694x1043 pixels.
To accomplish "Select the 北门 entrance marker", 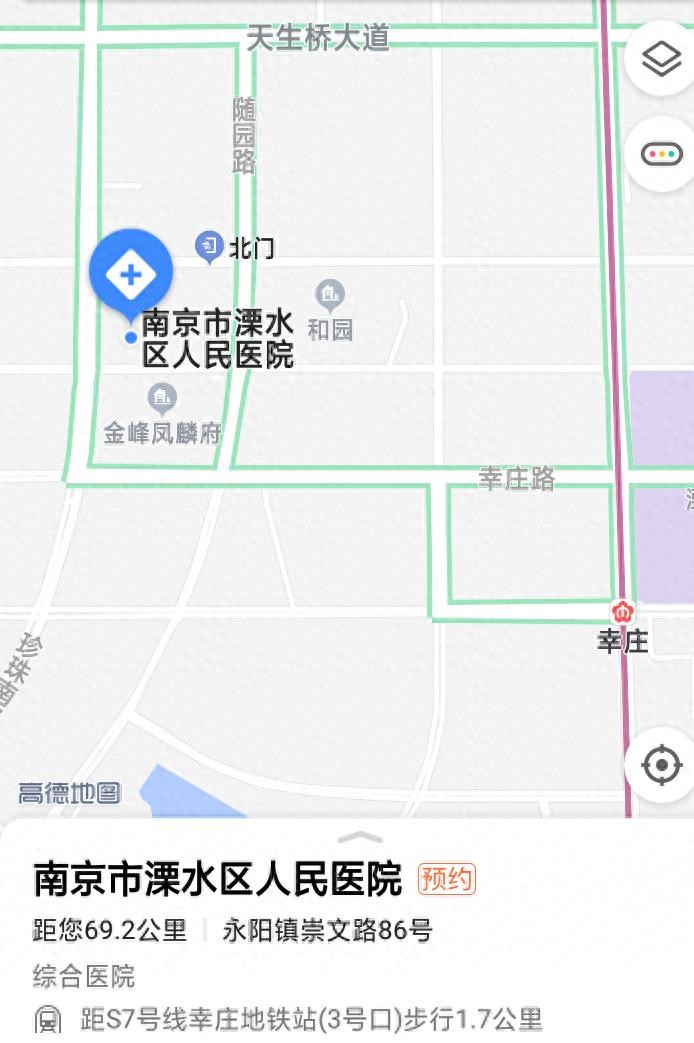I will point(209,245).
